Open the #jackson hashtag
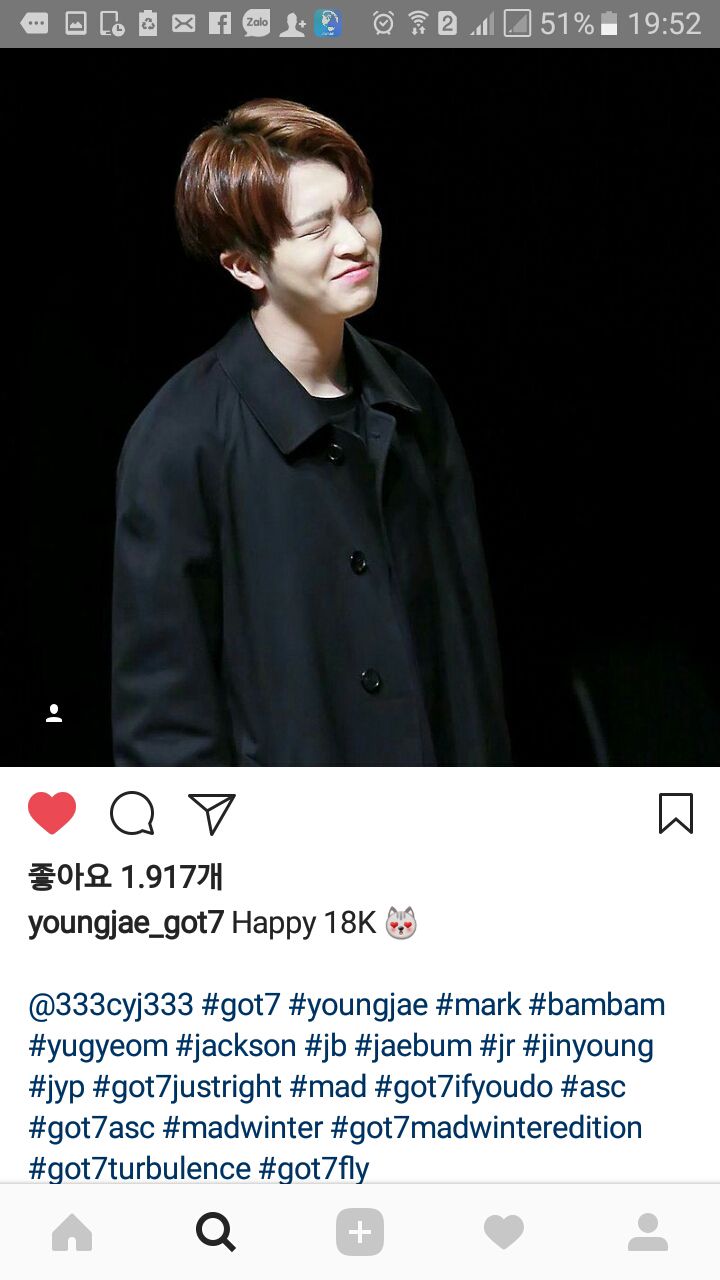Viewport: 720px width, 1280px height. [236, 1046]
